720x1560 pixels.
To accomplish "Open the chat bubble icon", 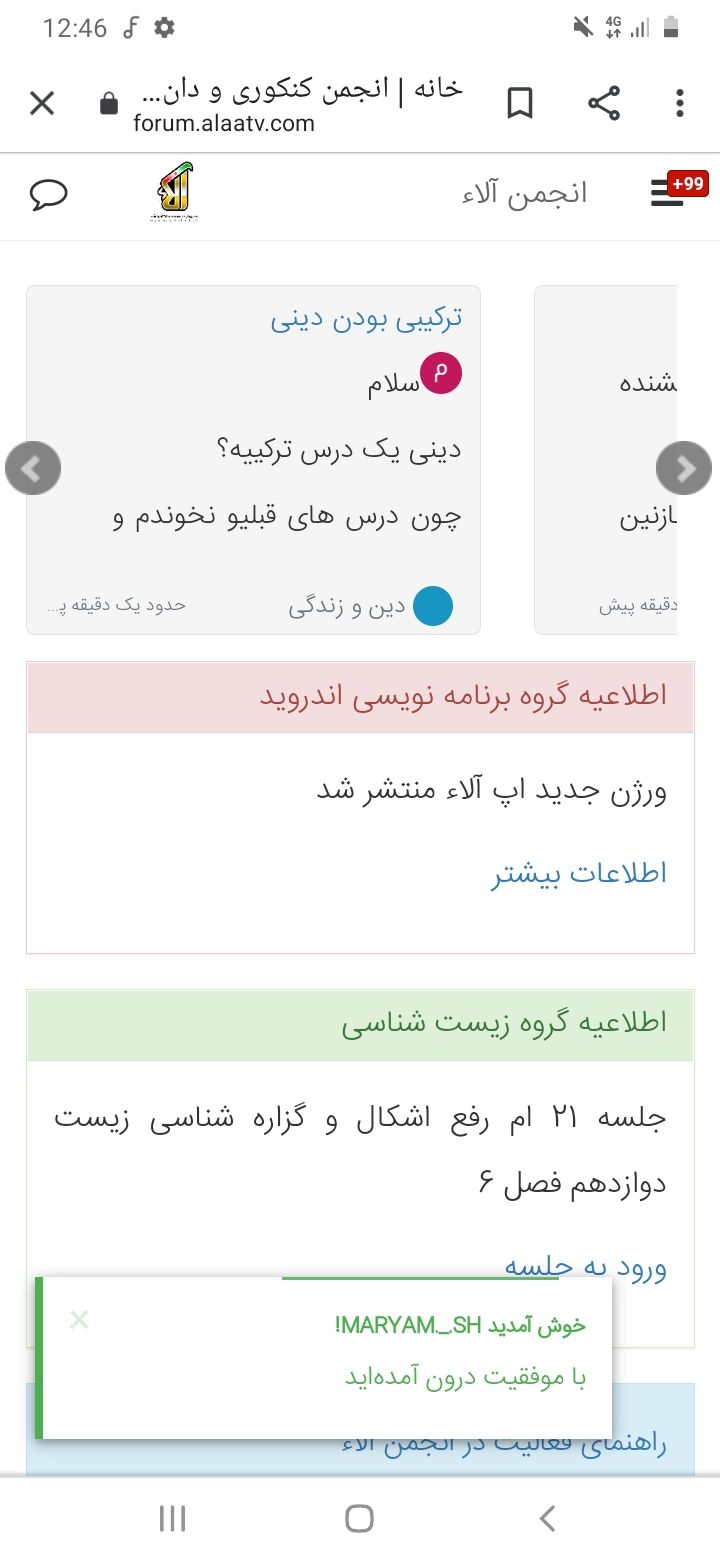I will pos(49,194).
